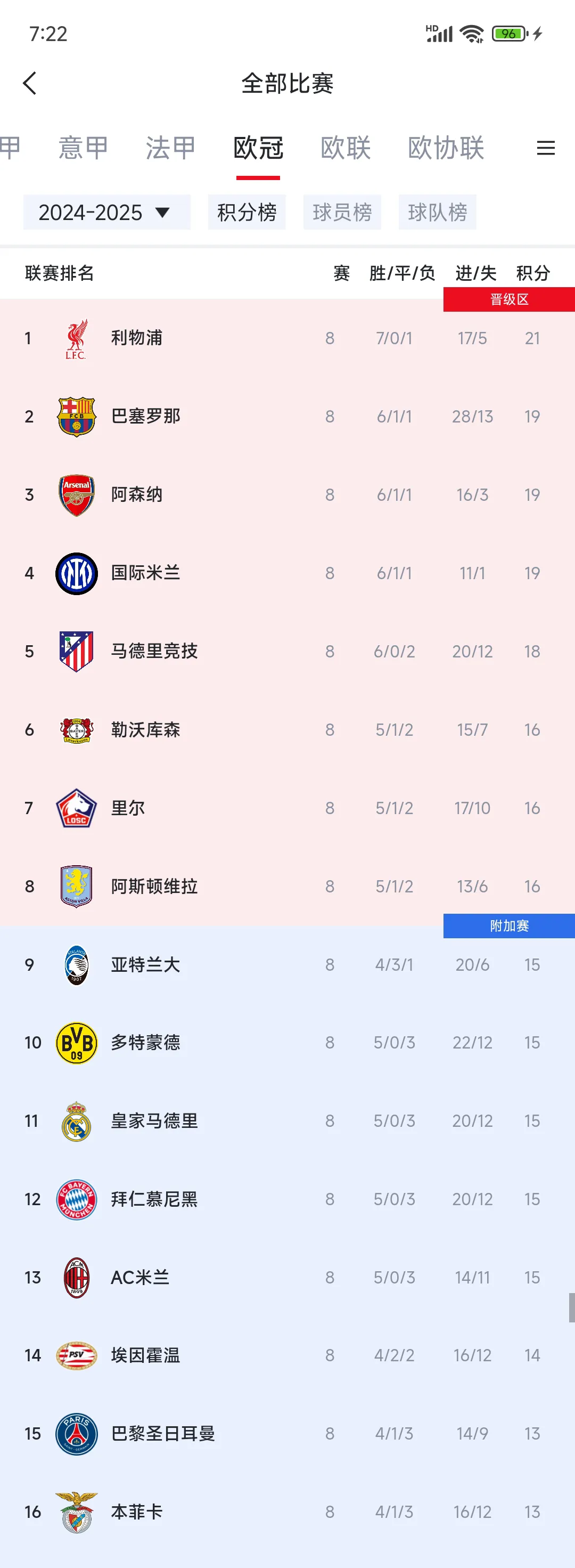The width and height of the screenshot is (575, 1568).
Task: Switch to the 意甲 tab
Action: pyautogui.click(x=84, y=148)
